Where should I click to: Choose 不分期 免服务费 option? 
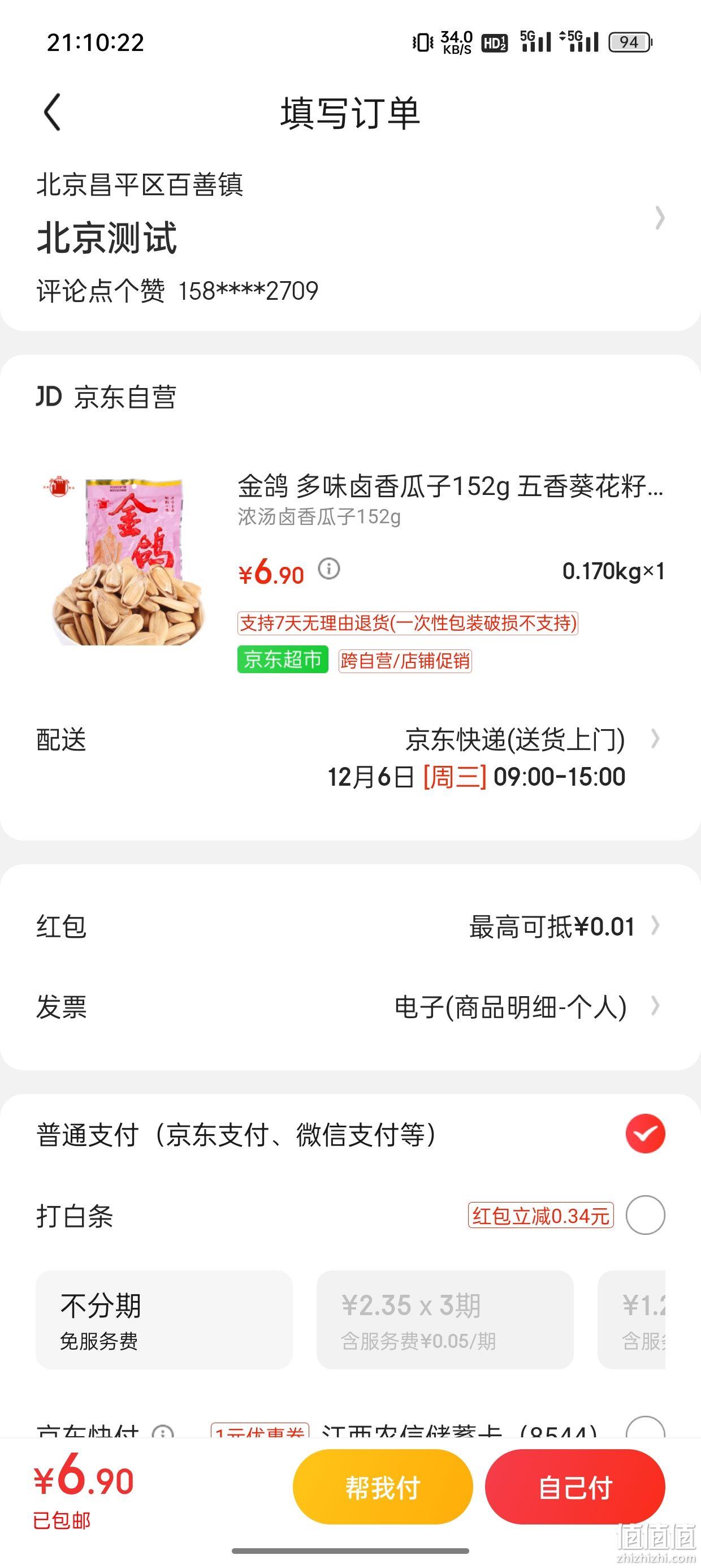164,1320
